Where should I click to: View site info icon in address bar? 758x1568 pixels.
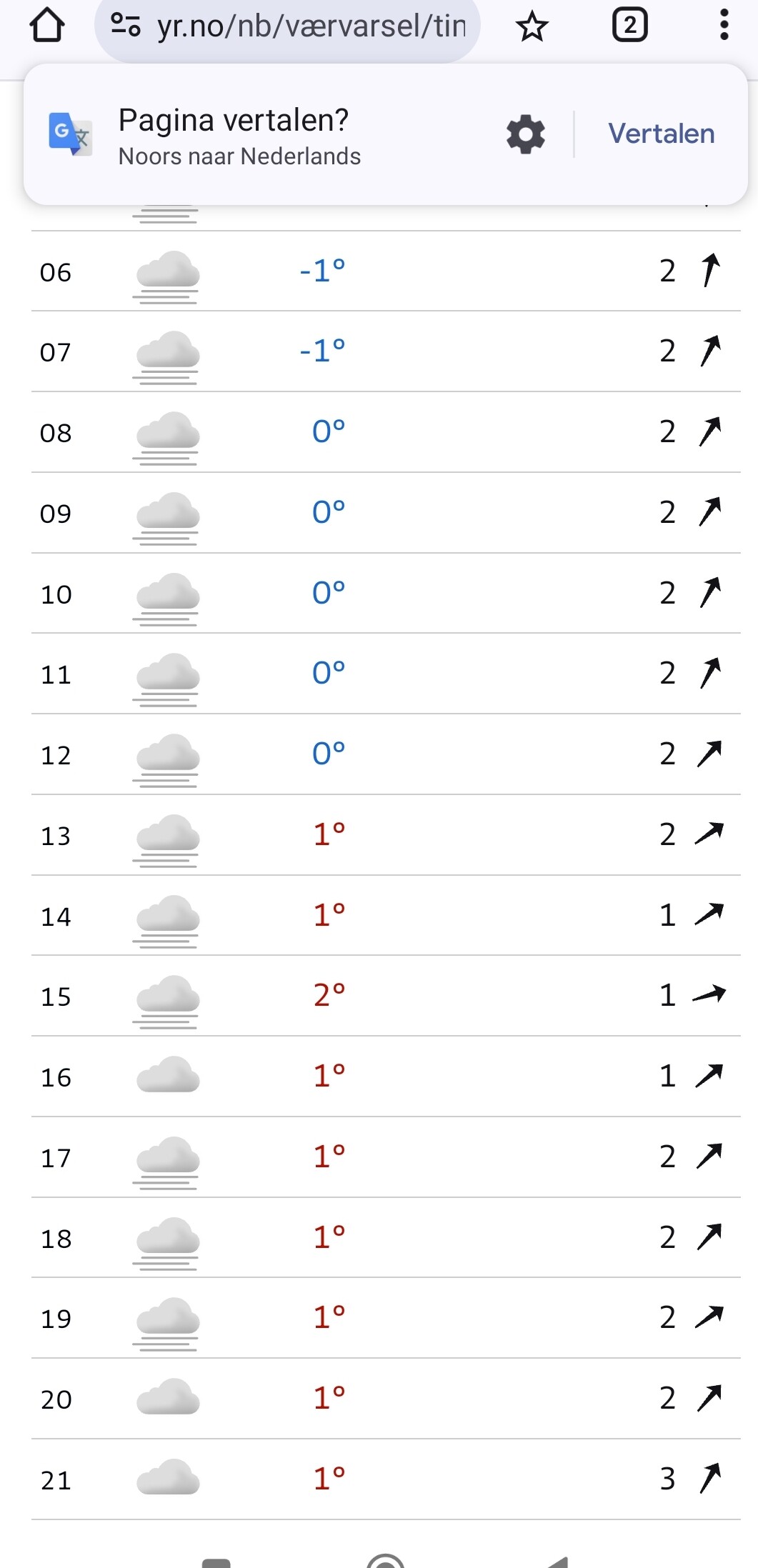click(125, 25)
